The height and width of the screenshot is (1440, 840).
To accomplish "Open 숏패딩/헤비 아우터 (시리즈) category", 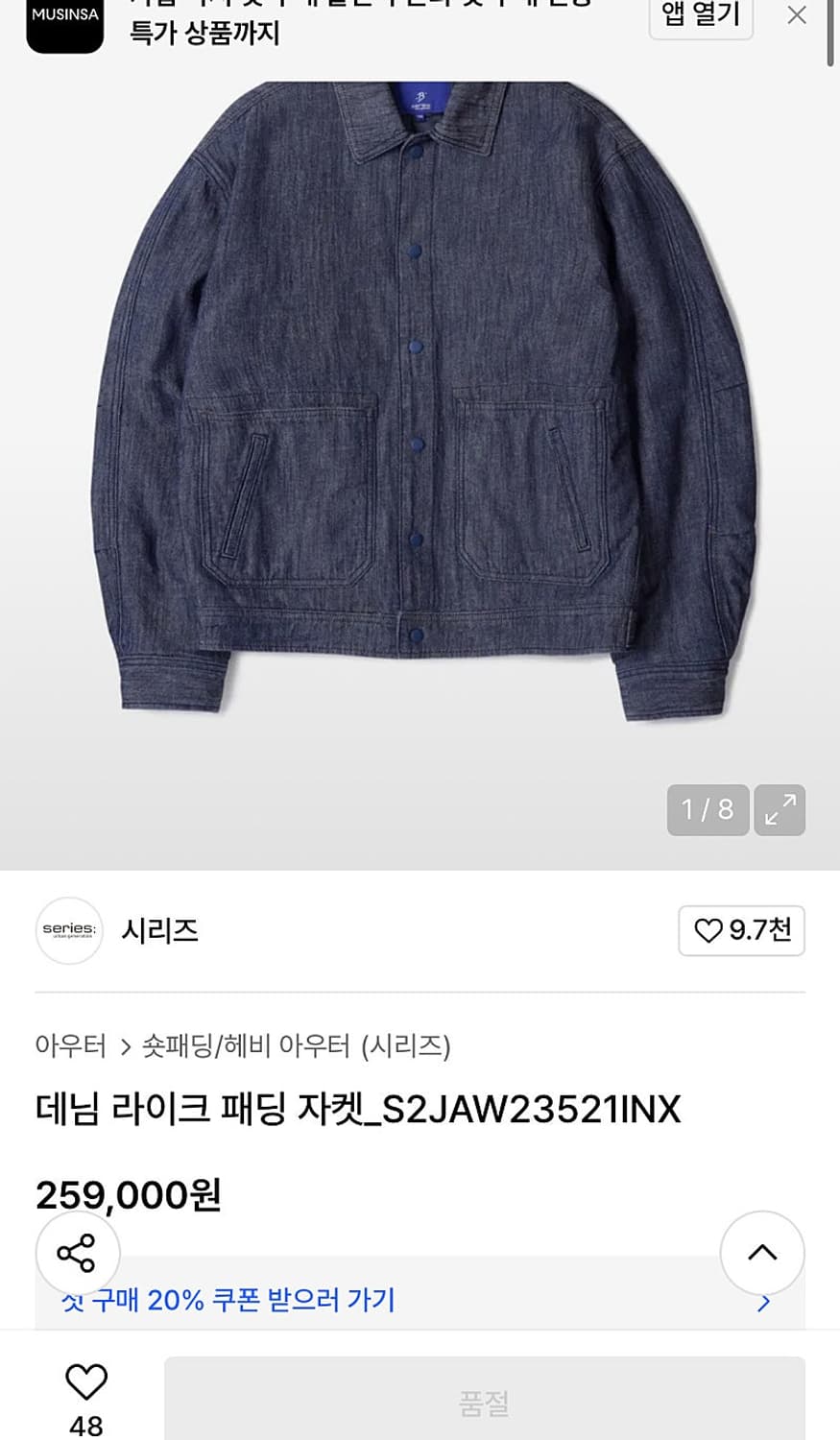I will click(296, 1044).
